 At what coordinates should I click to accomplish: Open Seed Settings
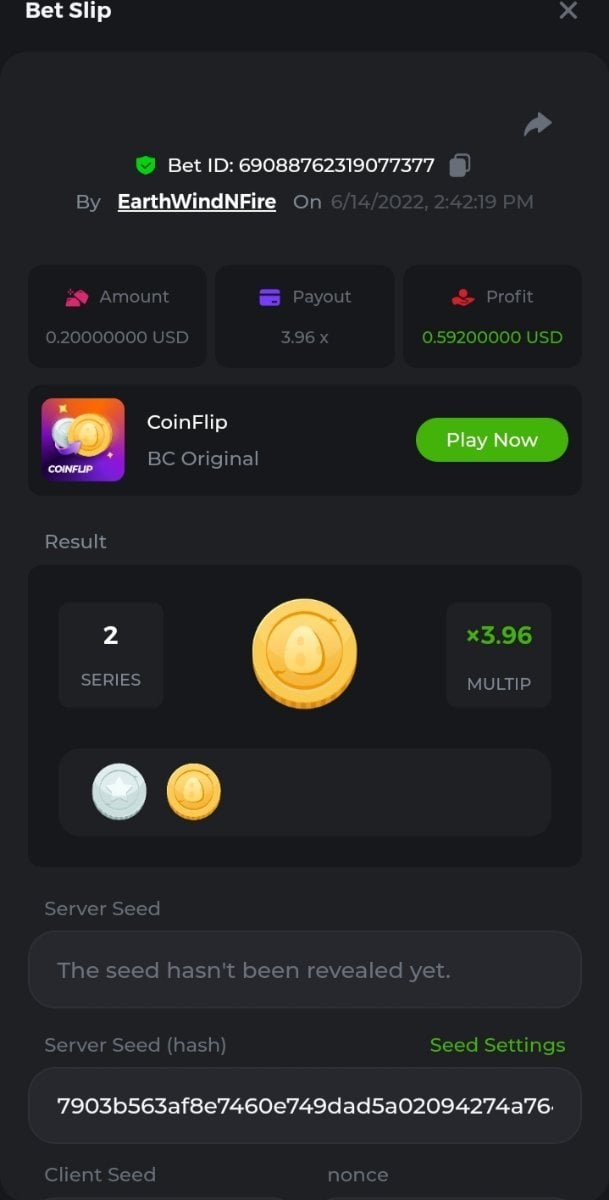pos(497,1045)
